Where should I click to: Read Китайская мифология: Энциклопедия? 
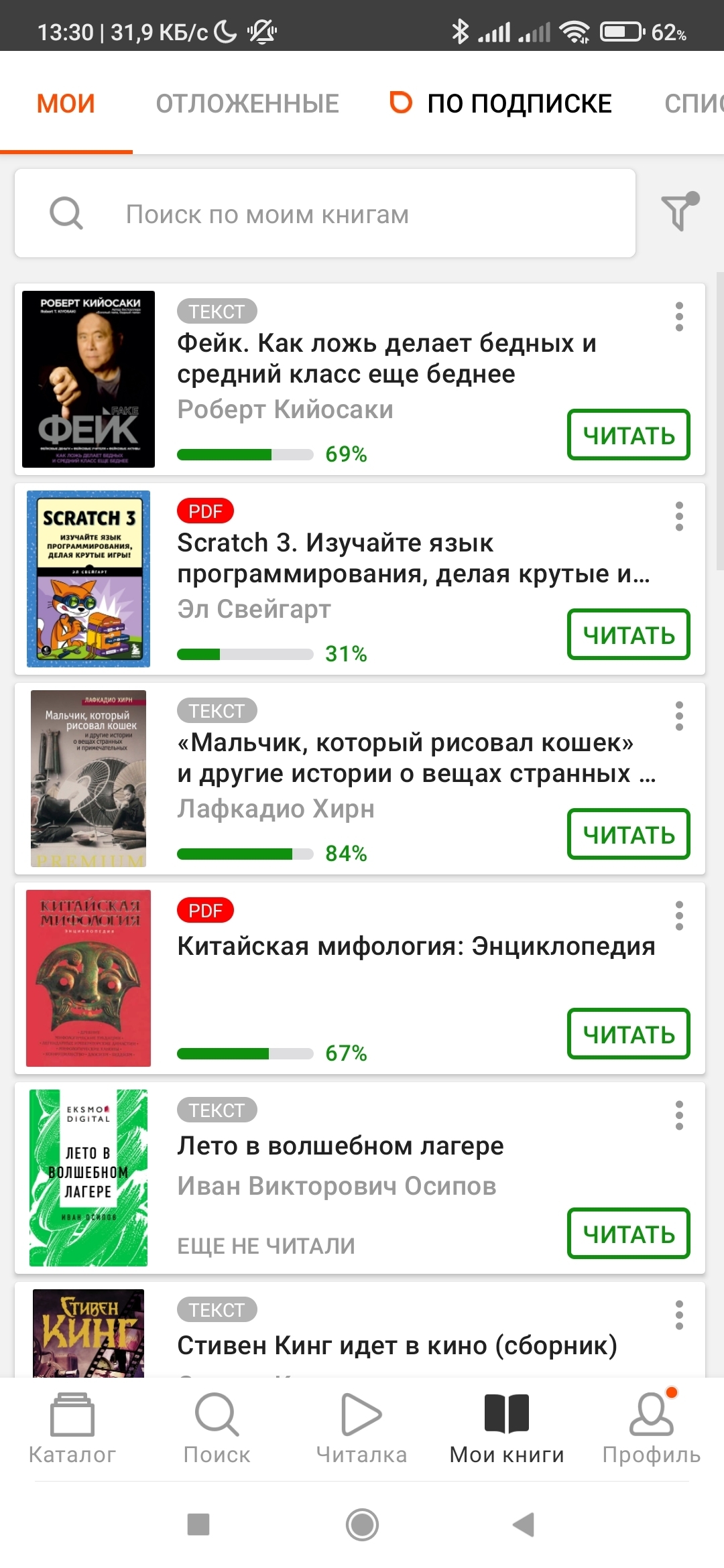pos(628,1034)
